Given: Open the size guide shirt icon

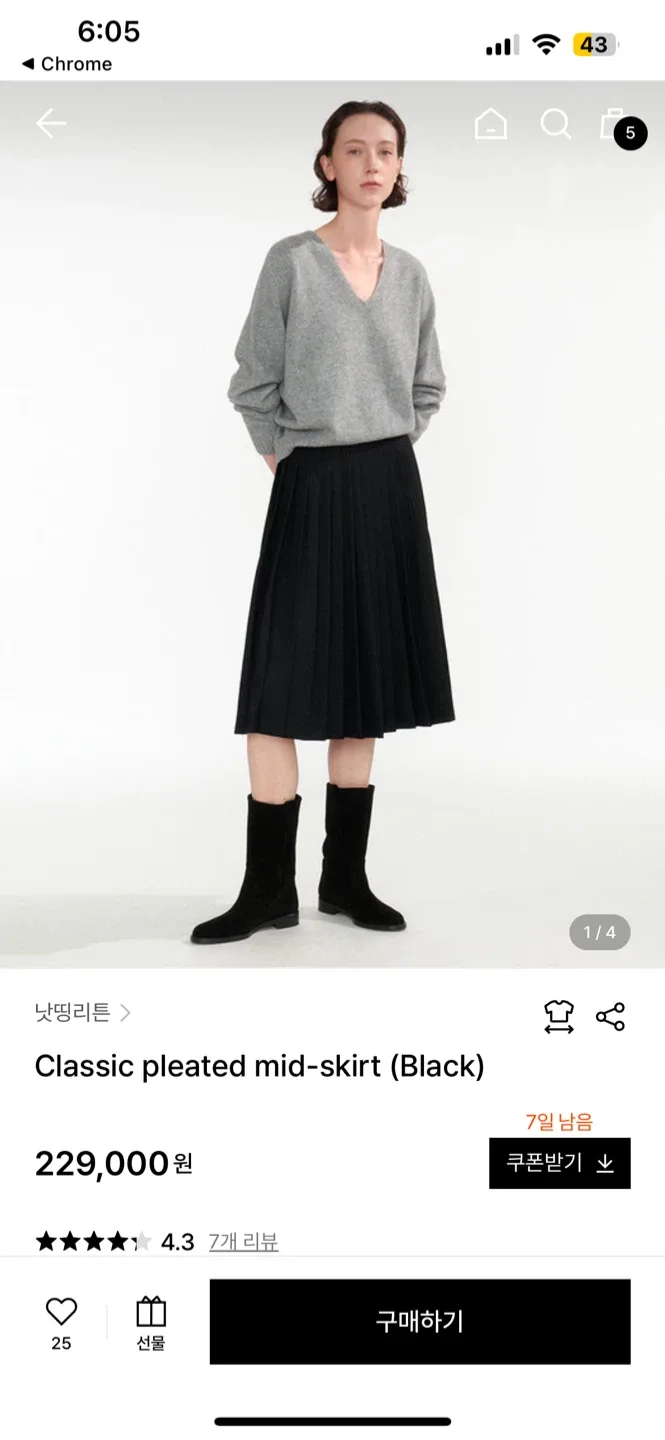Looking at the screenshot, I should pos(559,1016).
